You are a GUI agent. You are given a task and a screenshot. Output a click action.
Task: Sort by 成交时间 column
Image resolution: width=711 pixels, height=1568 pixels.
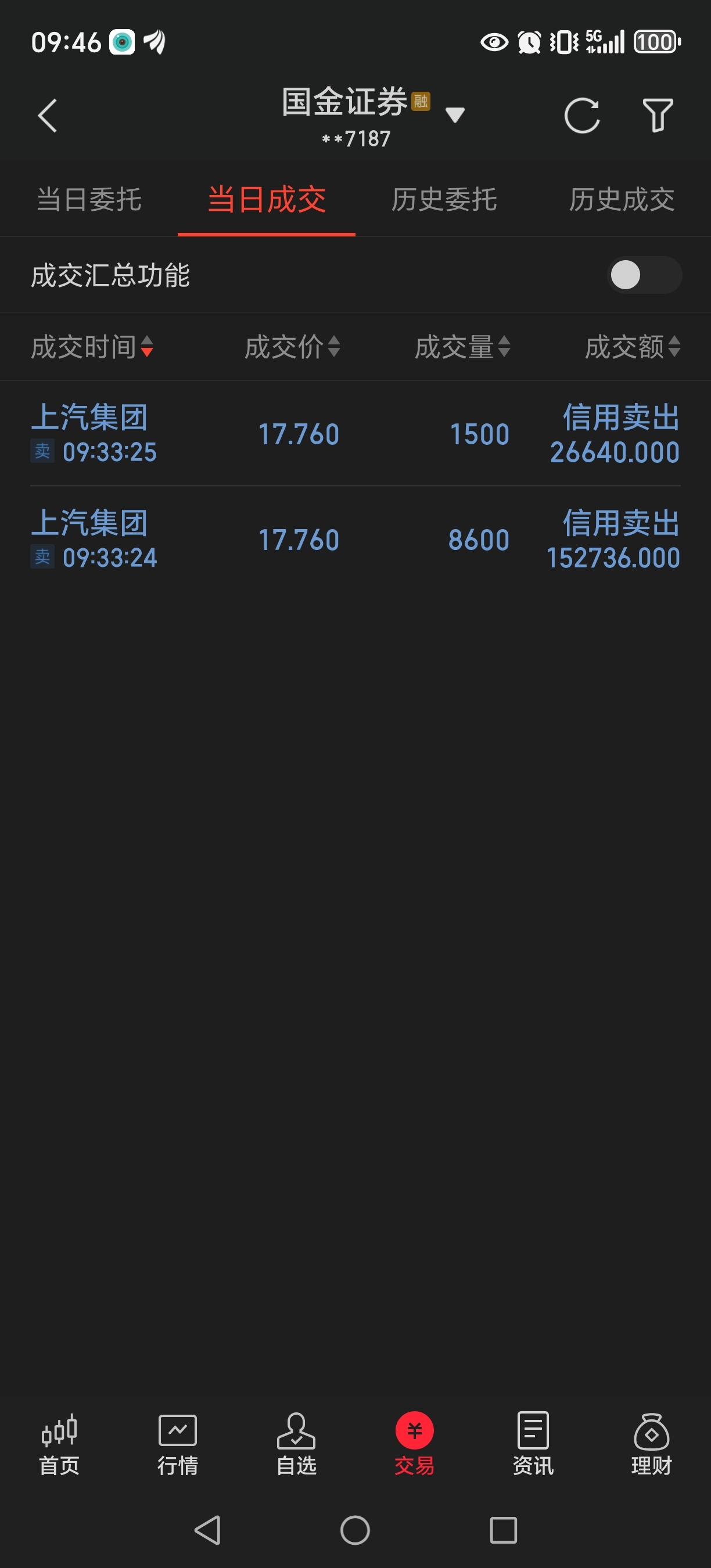[x=92, y=347]
